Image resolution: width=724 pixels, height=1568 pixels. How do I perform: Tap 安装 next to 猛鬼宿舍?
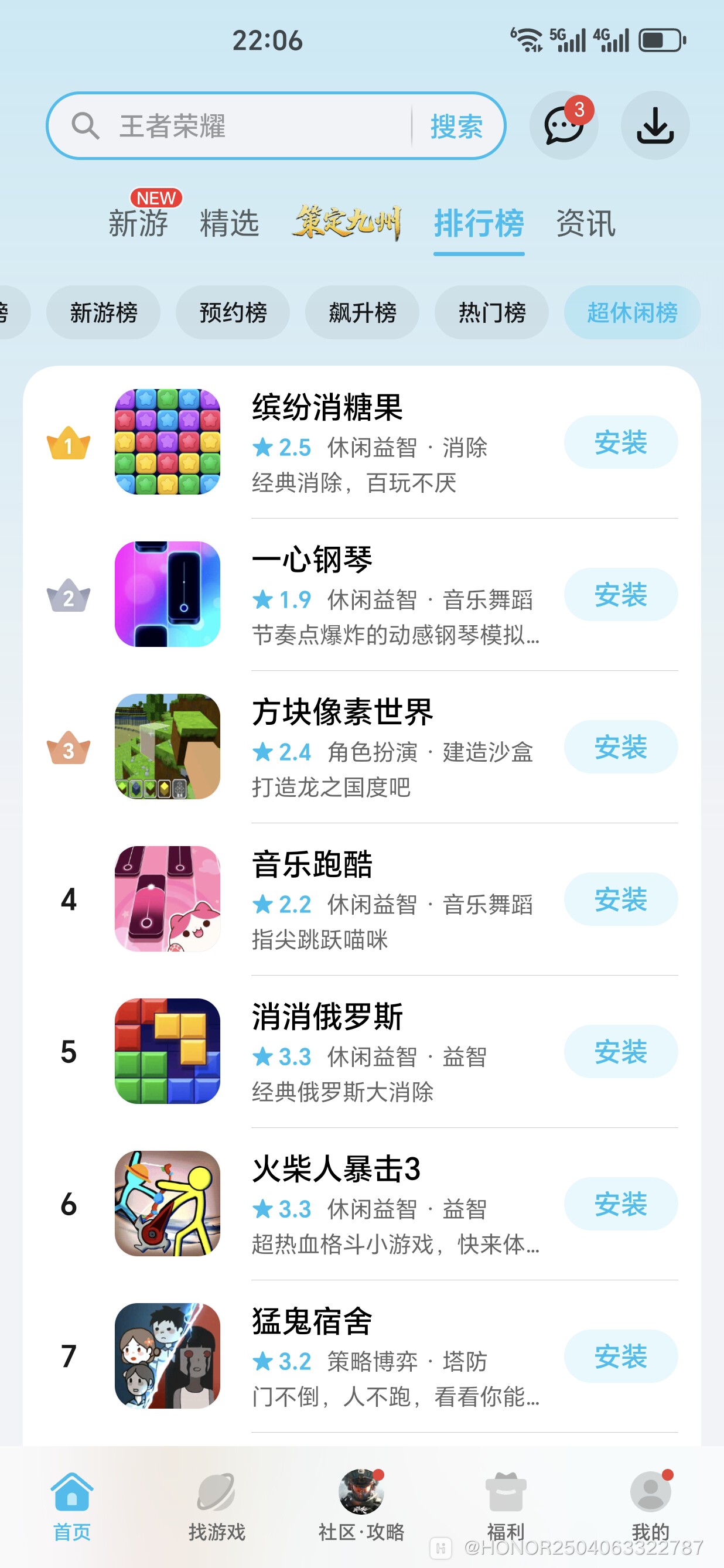[x=620, y=1356]
